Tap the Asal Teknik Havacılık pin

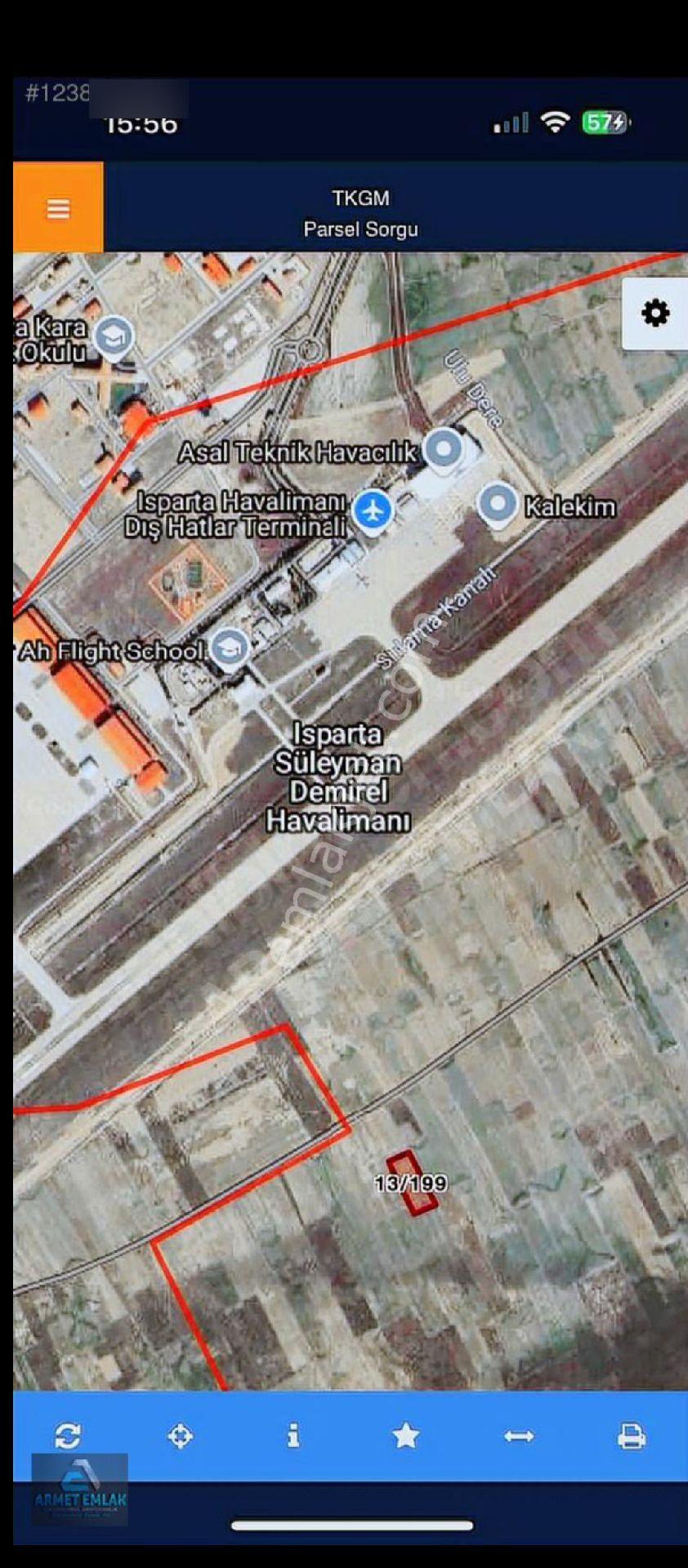(443, 451)
